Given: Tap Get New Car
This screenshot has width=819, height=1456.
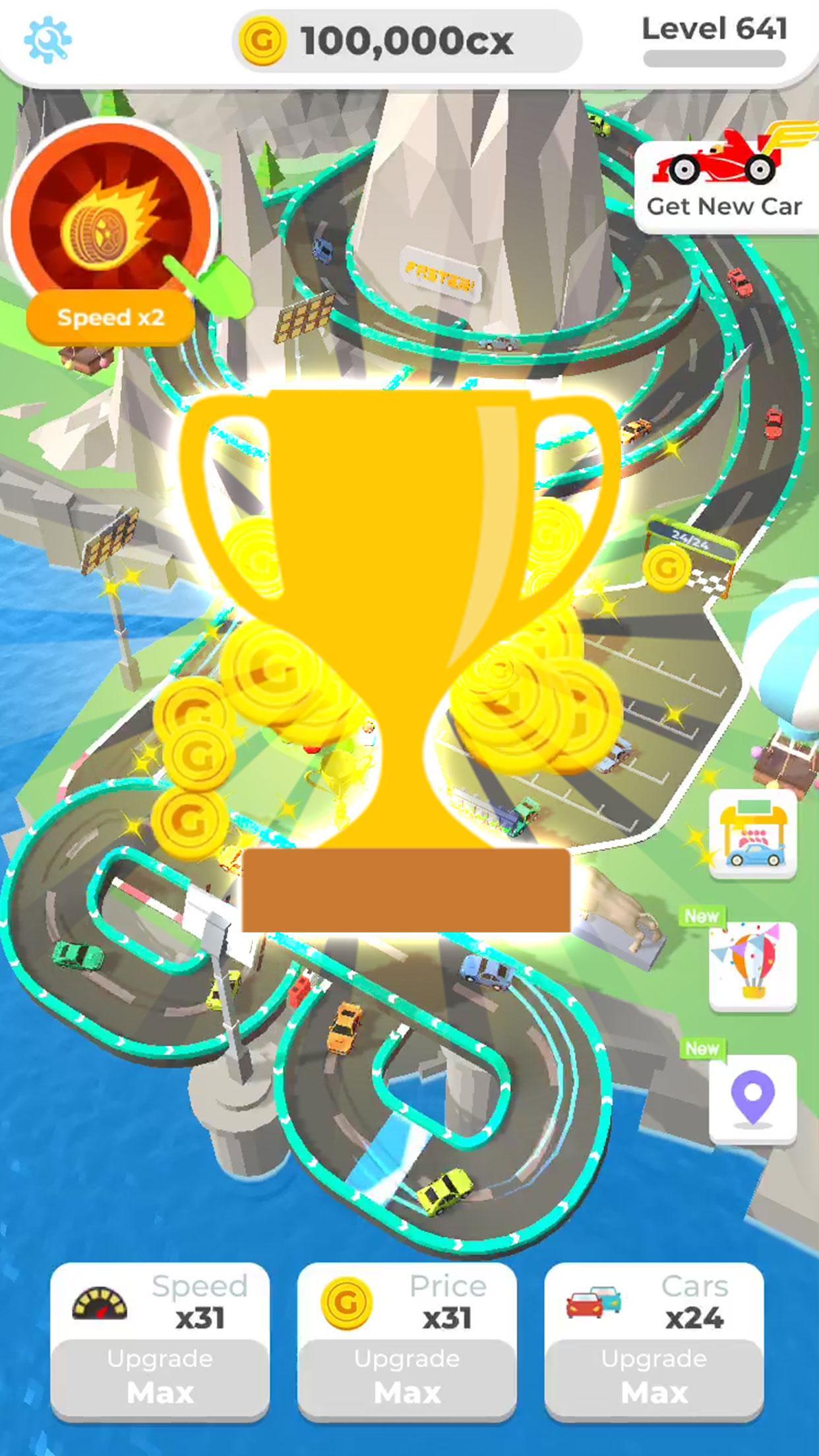Looking at the screenshot, I should point(725,178).
